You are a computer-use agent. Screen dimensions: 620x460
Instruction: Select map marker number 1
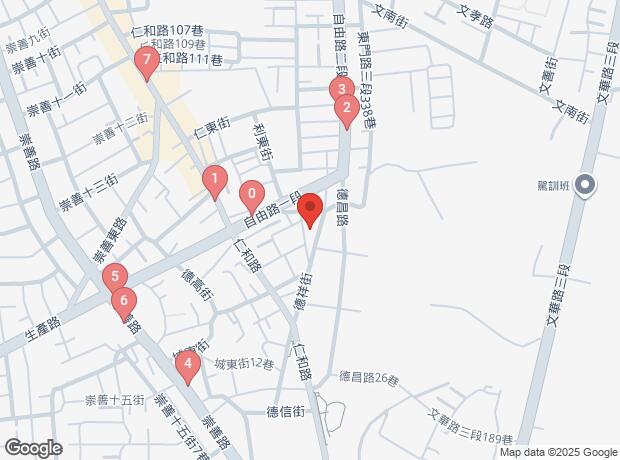pos(213,181)
